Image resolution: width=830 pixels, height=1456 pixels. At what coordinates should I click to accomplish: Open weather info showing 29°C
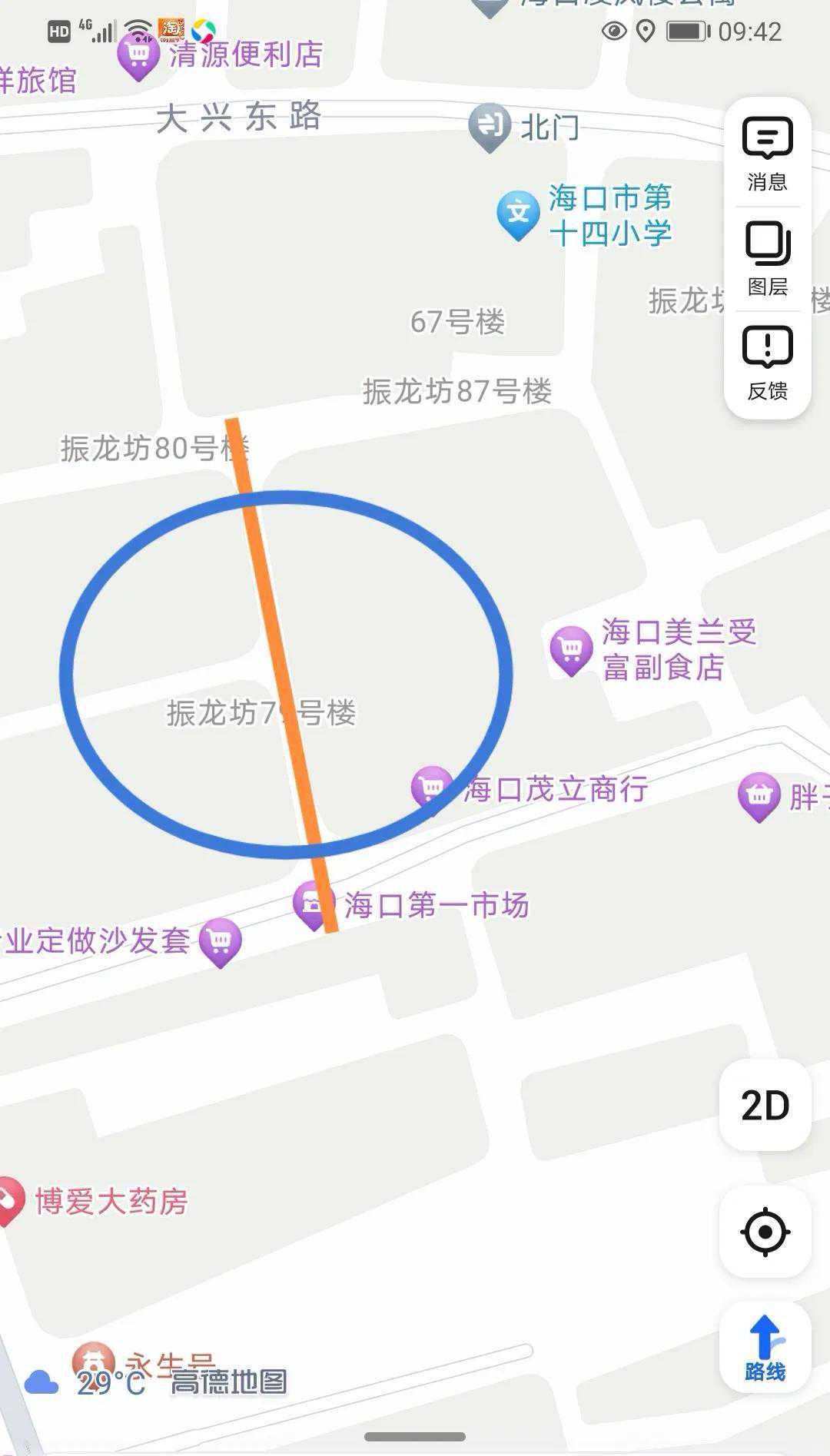[85, 1382]
